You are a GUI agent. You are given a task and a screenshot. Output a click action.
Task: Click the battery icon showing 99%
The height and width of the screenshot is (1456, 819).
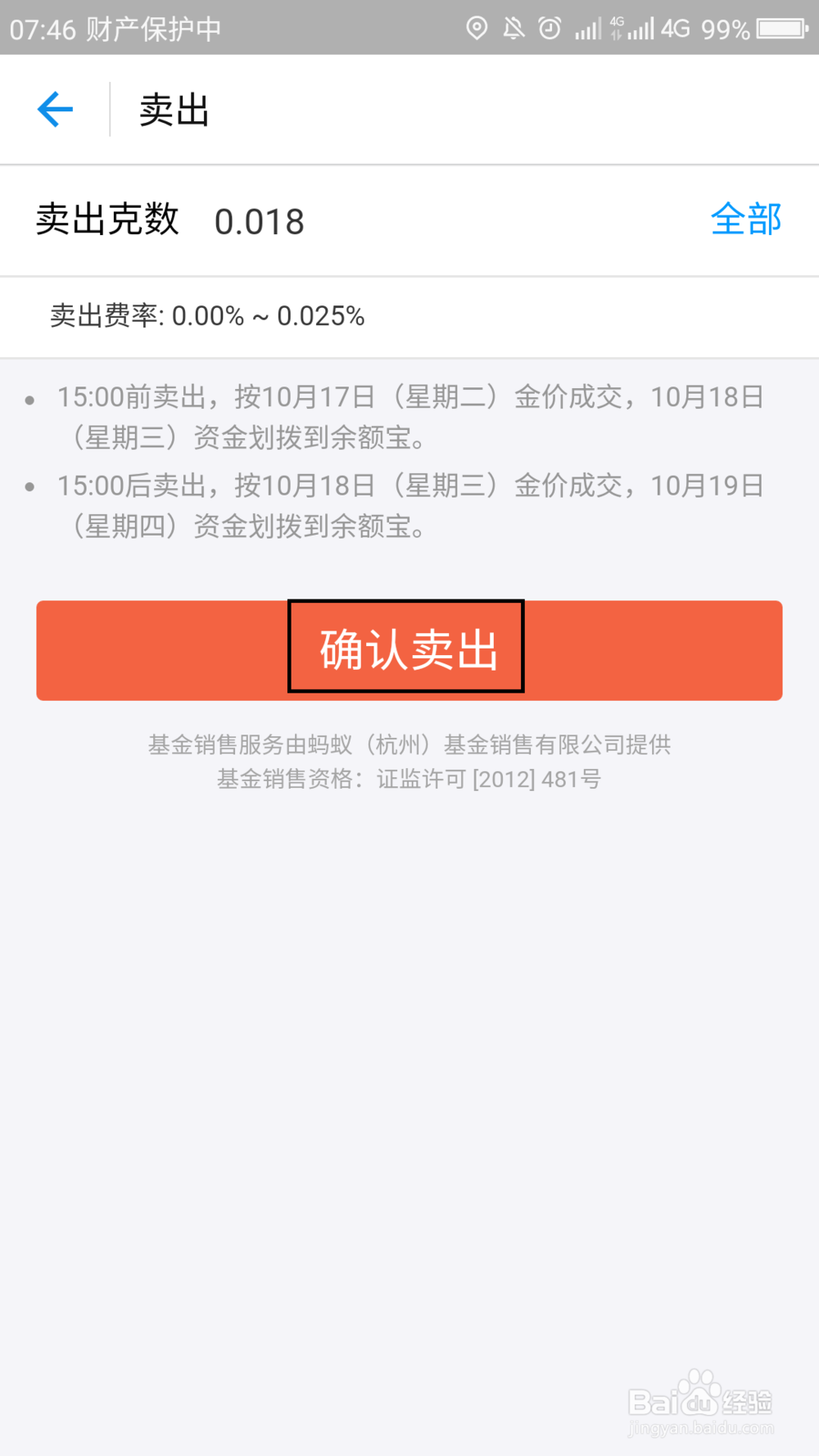click(779, 28)
